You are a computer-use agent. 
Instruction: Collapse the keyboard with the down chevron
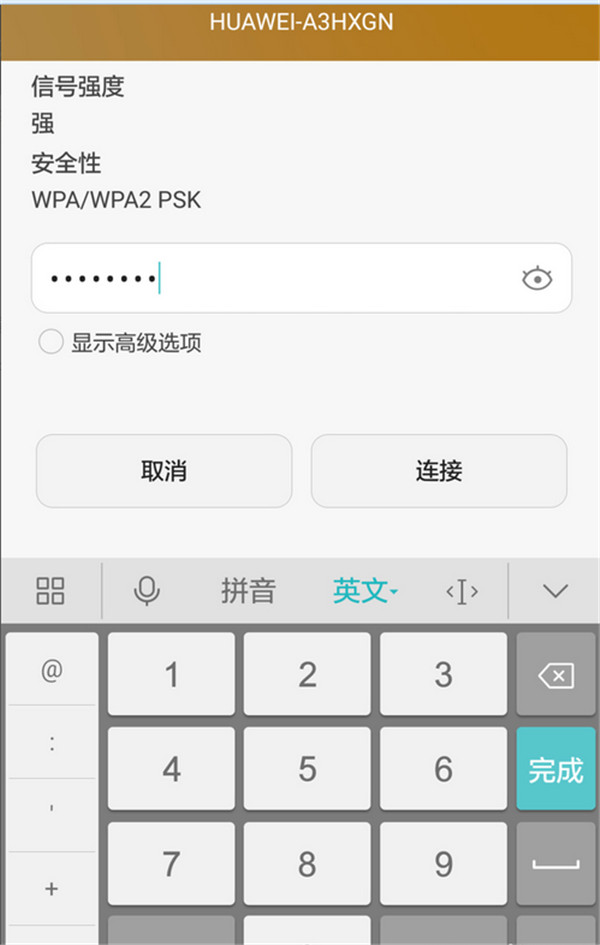(x=555, y=591)
